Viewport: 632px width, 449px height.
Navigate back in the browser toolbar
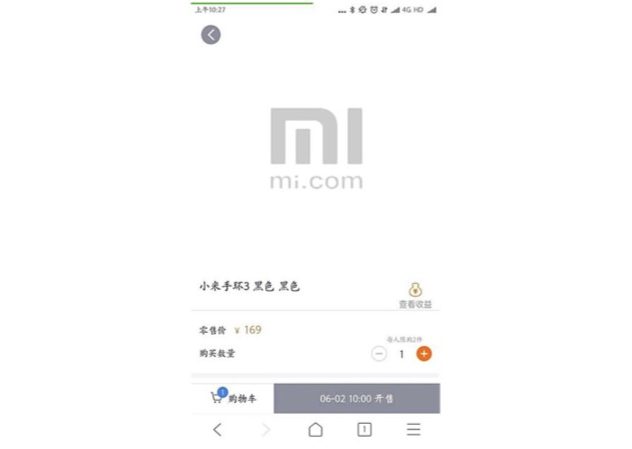[217, 429]
